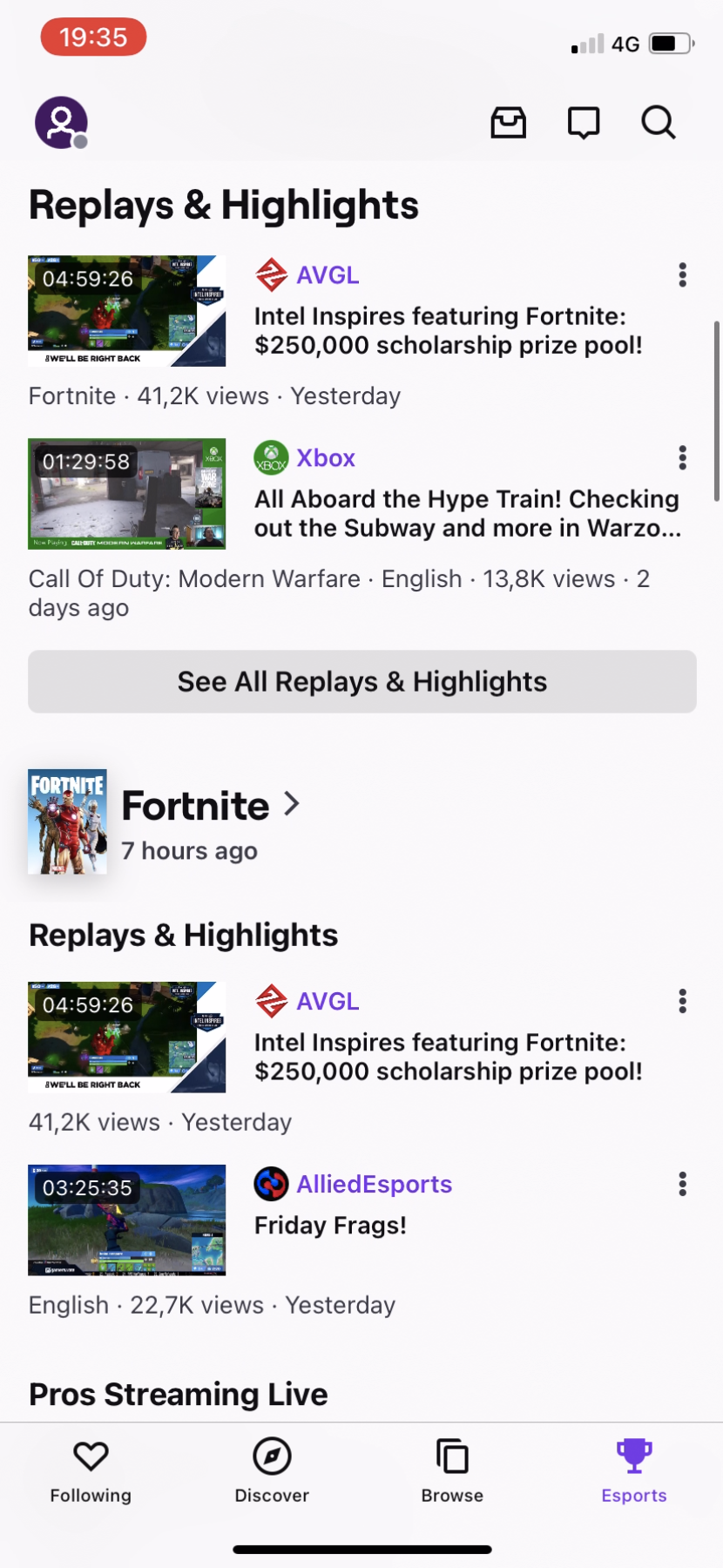Click the AlliedEsports channel logo icon
This screenshot has height=1568, width=723.
270,1184
